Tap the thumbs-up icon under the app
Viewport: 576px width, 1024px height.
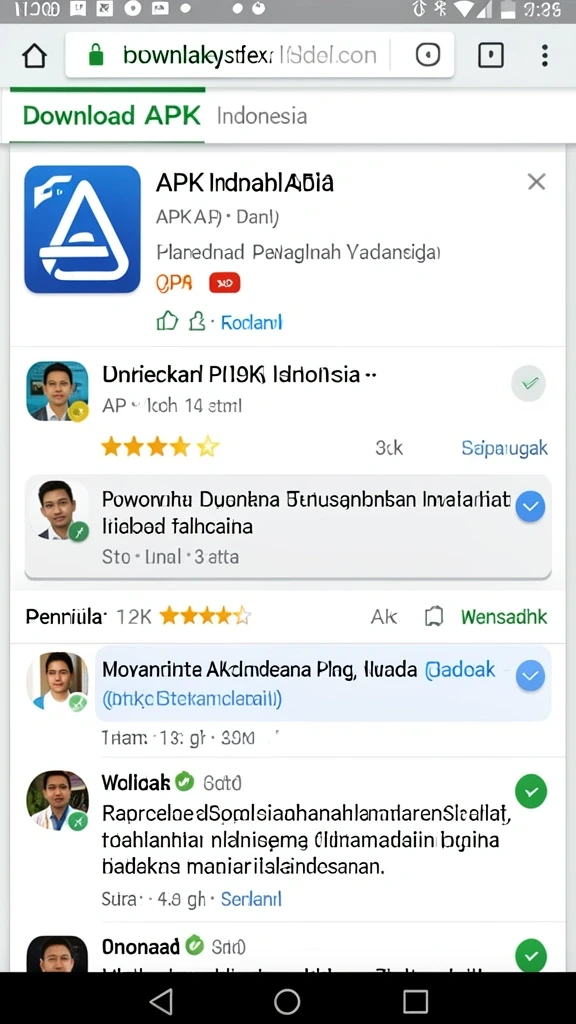click(x=167, y=321)
